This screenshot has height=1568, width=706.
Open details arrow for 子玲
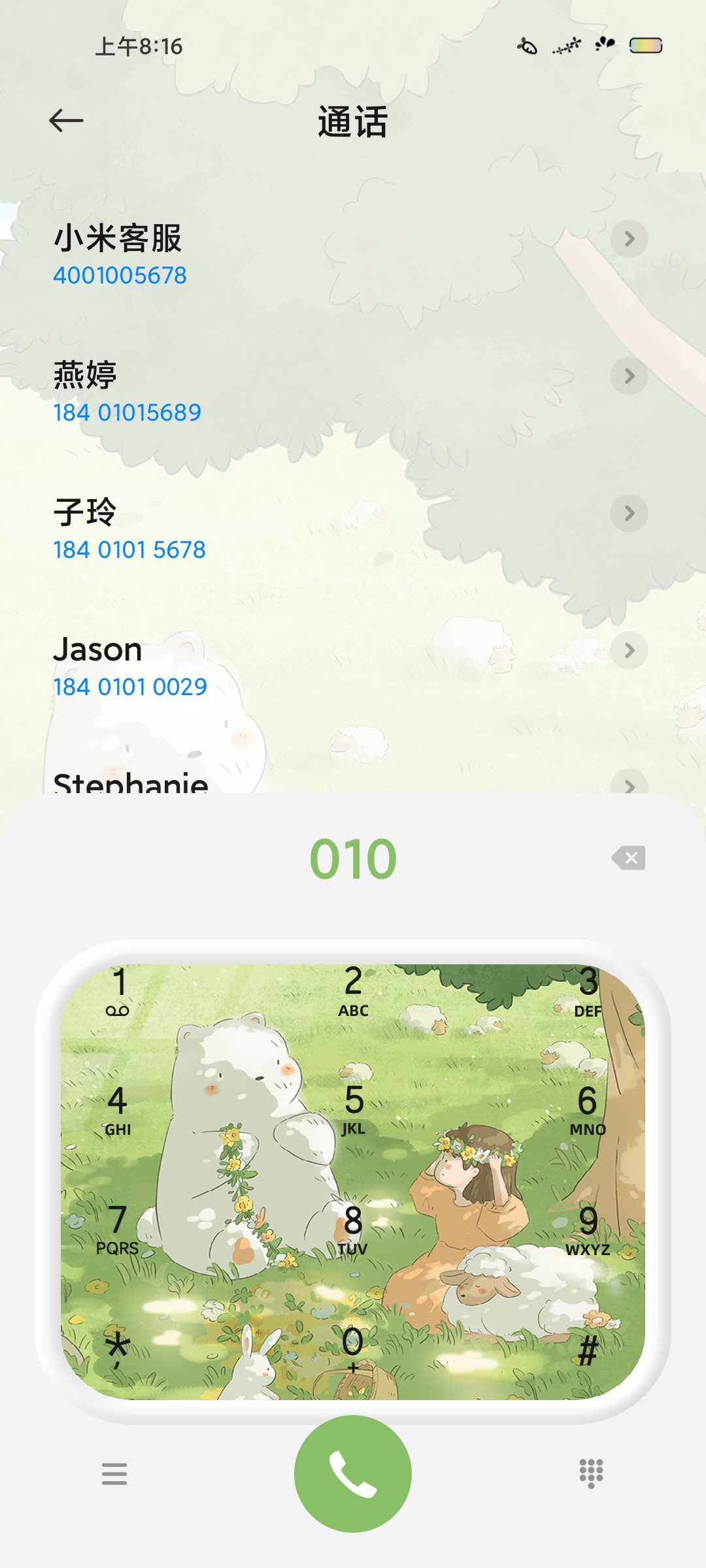pos(629,513)
